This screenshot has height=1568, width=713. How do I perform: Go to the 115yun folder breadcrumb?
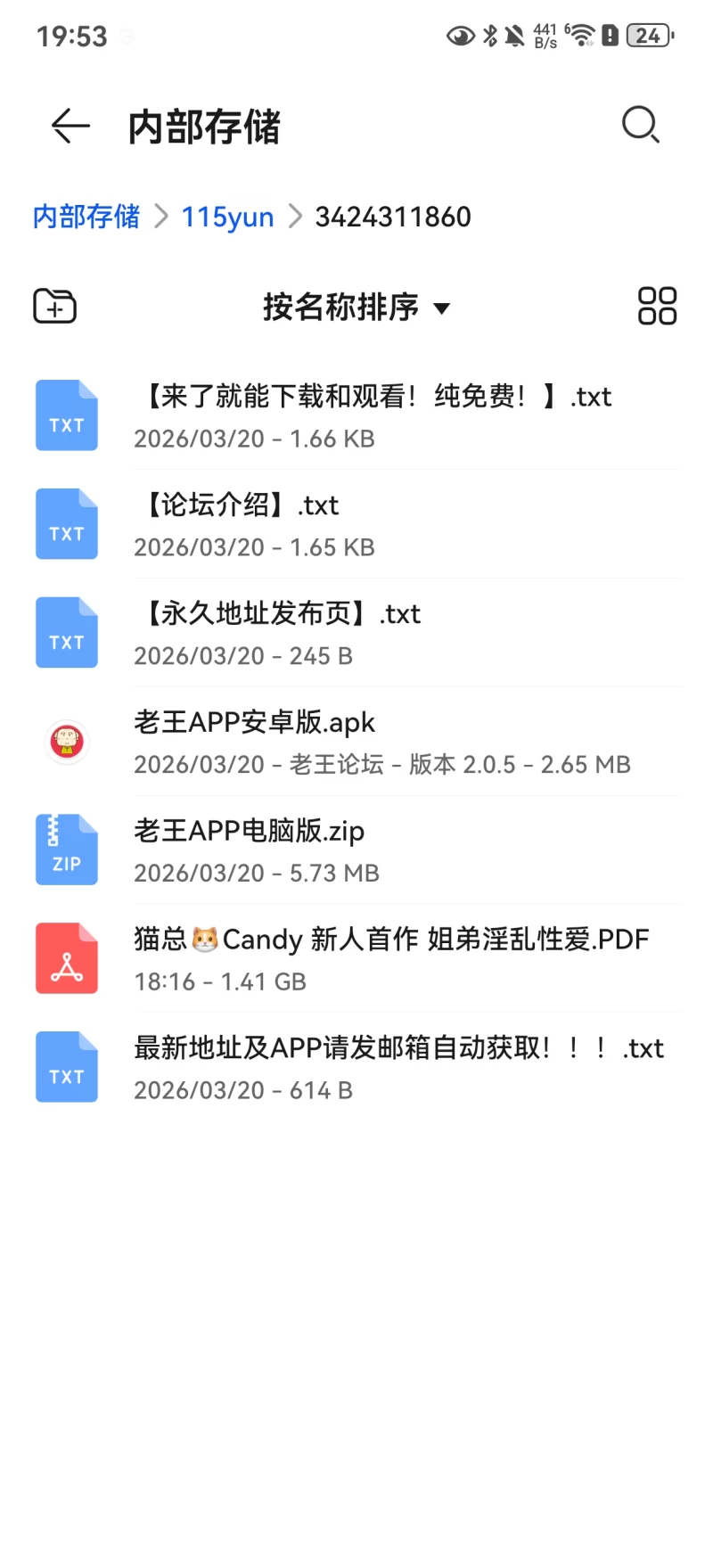(227, 217)
